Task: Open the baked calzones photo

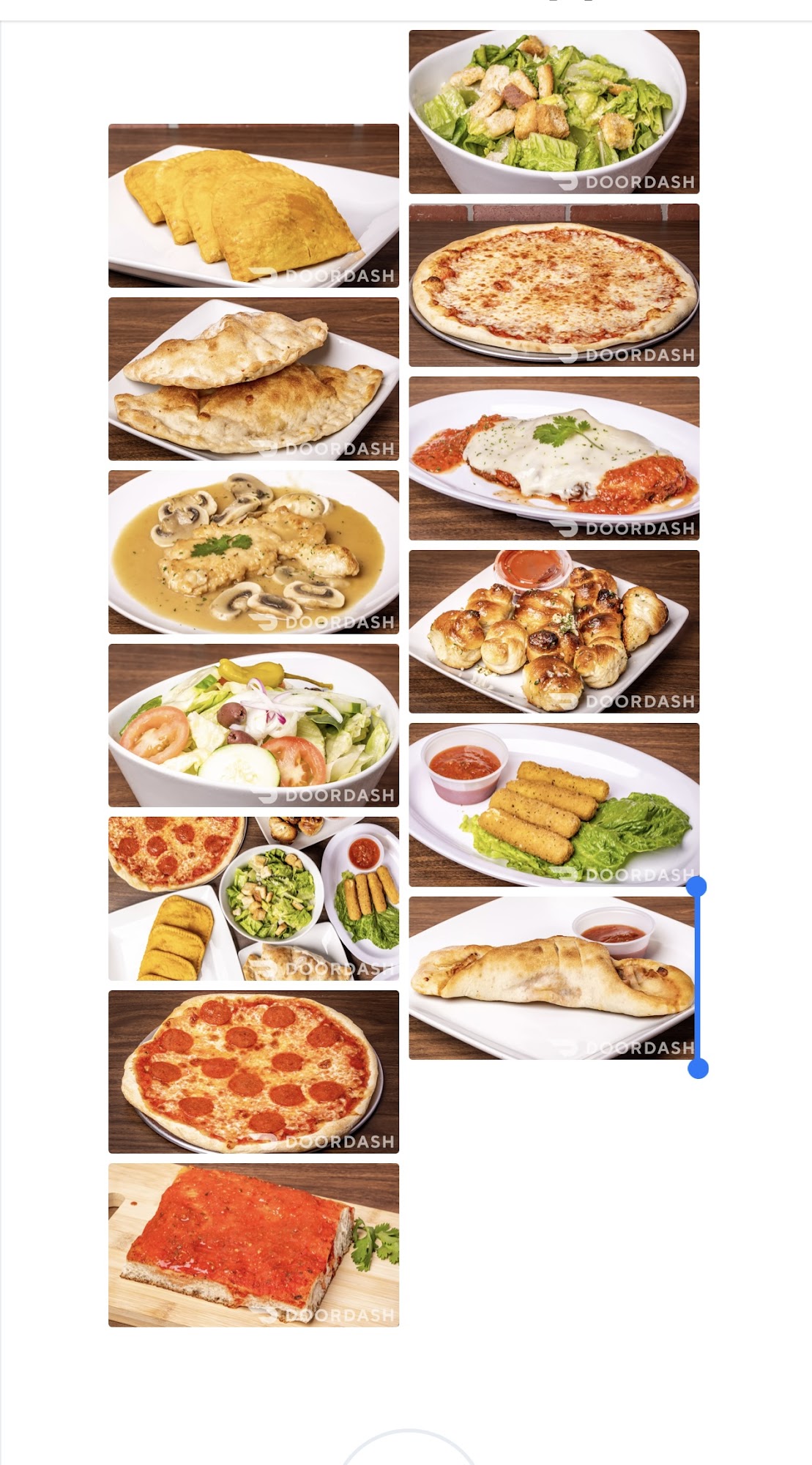Action: (253, 379)
